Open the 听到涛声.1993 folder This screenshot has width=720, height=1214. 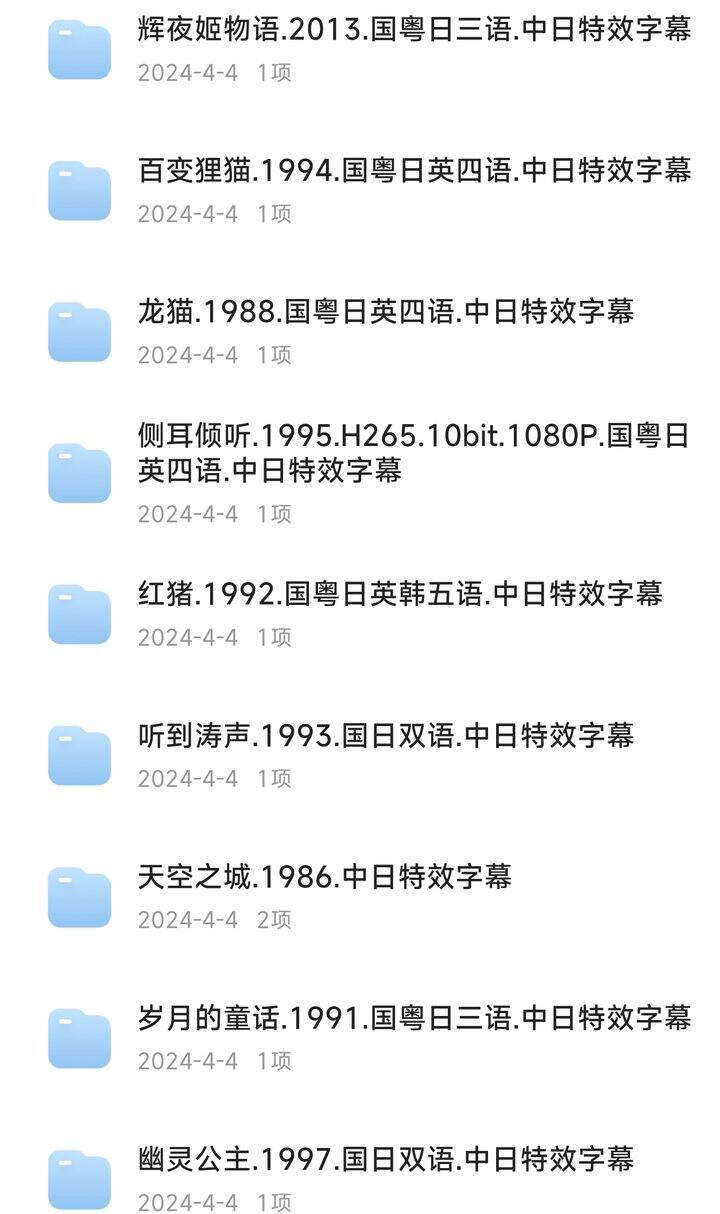pos(385,736)
